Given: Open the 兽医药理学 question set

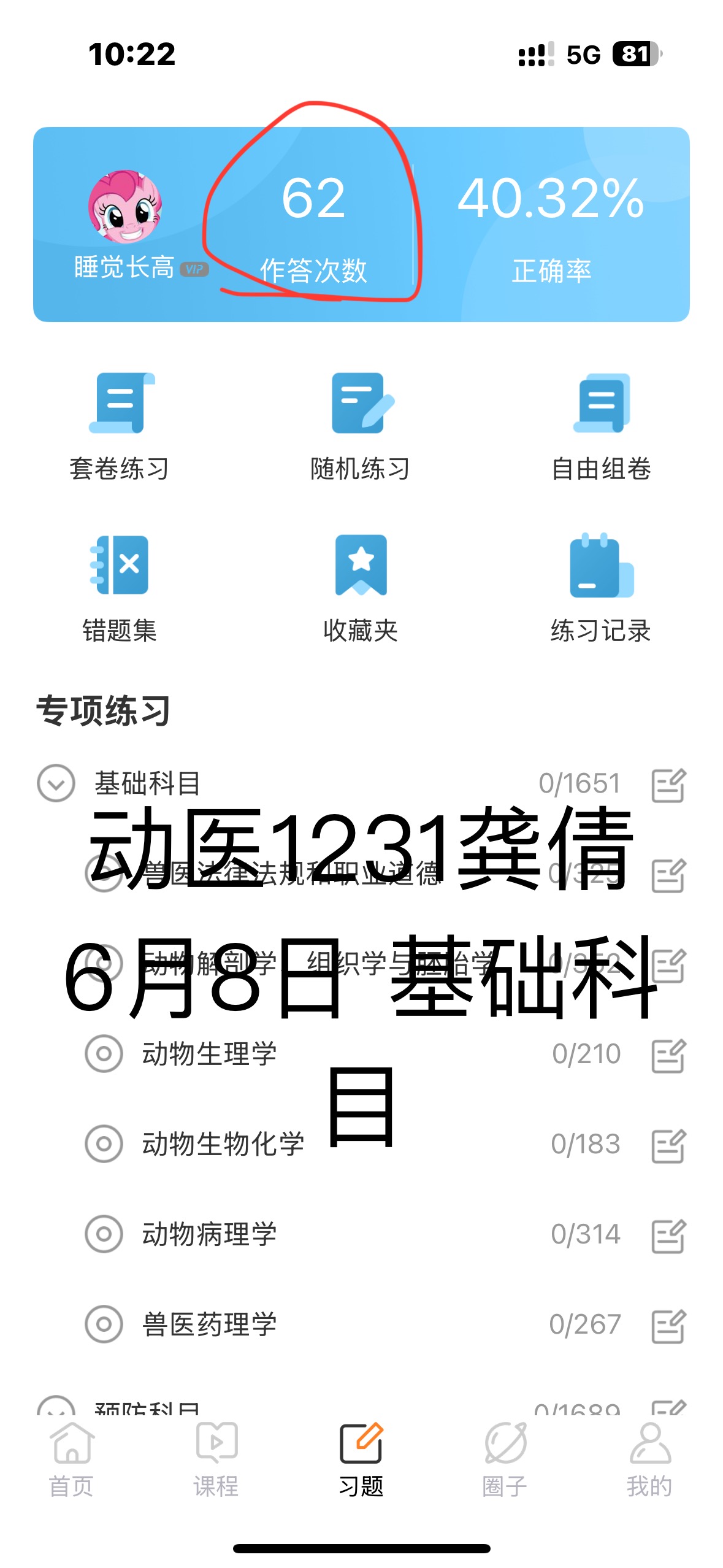Looking at the screenshot, I should pos(209,1324).
